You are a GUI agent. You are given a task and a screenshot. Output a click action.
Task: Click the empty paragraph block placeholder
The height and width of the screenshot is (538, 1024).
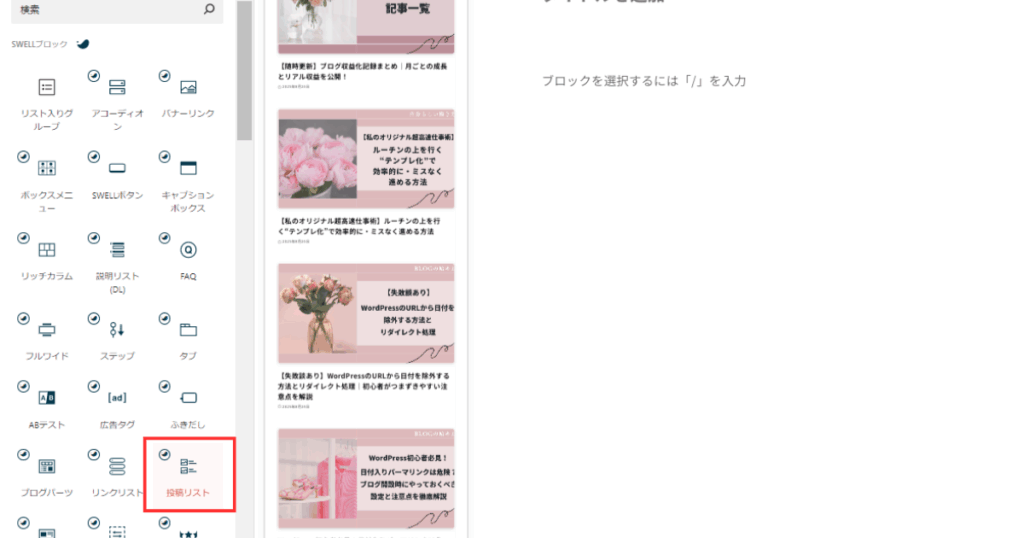click(x=644, y=81)
